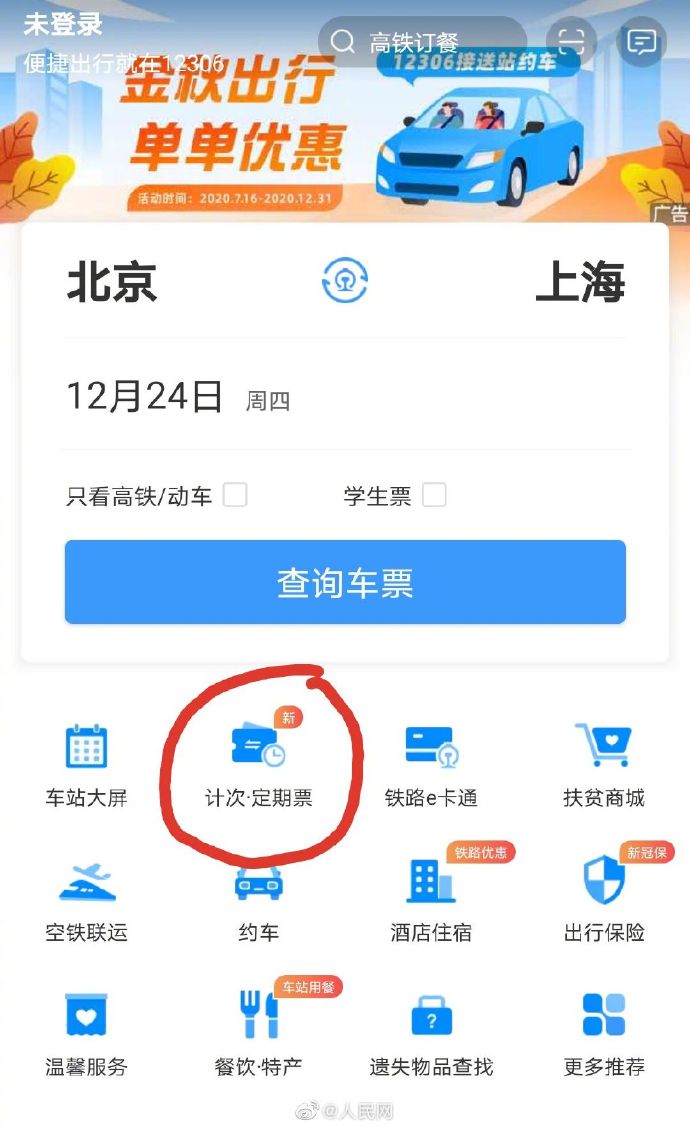Tap the 查询车票 button
690x1127 pixels.
coord(345,583)
